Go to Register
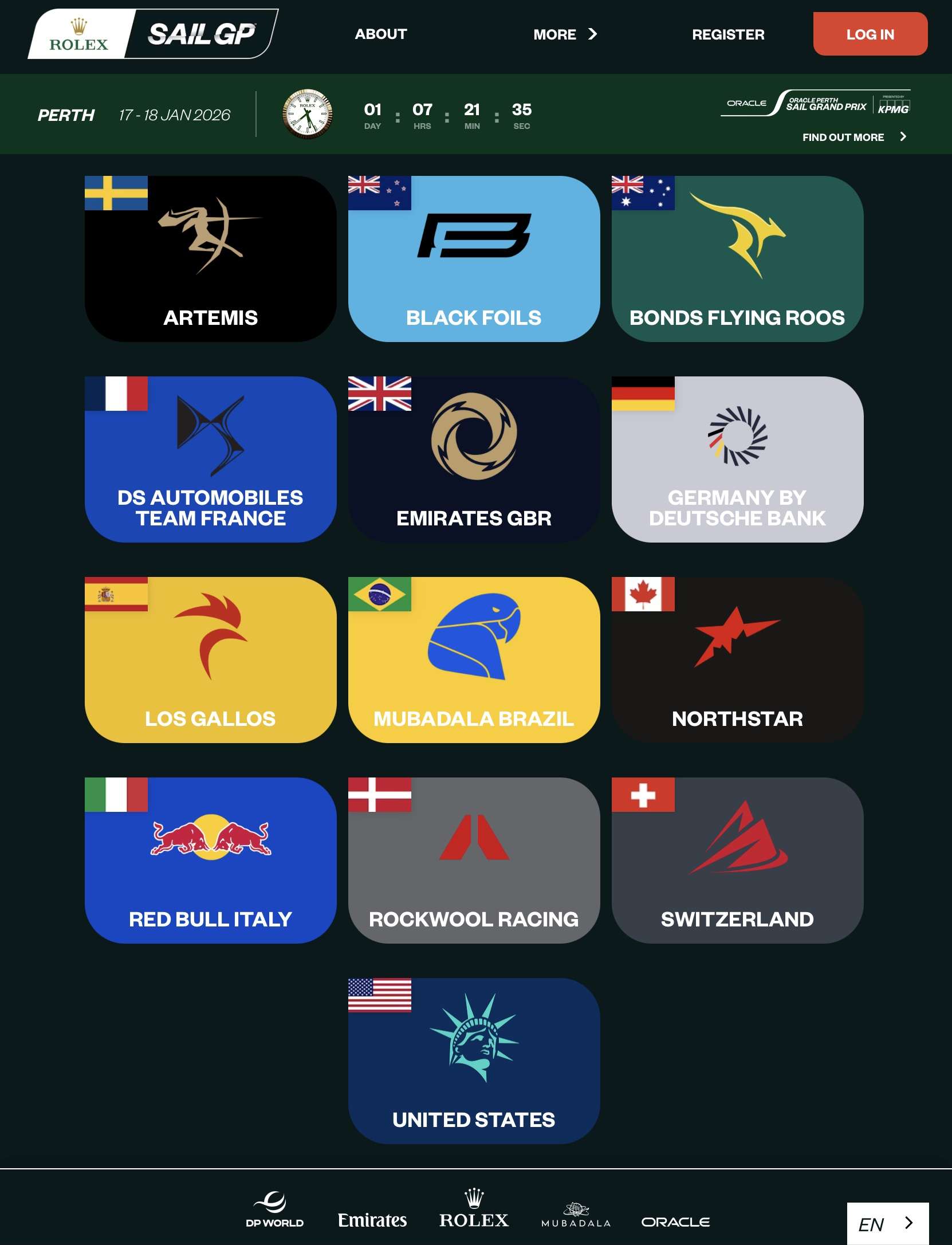This screenshot has width=952, height=1245. pyautogui.click(x=727, y=34)
